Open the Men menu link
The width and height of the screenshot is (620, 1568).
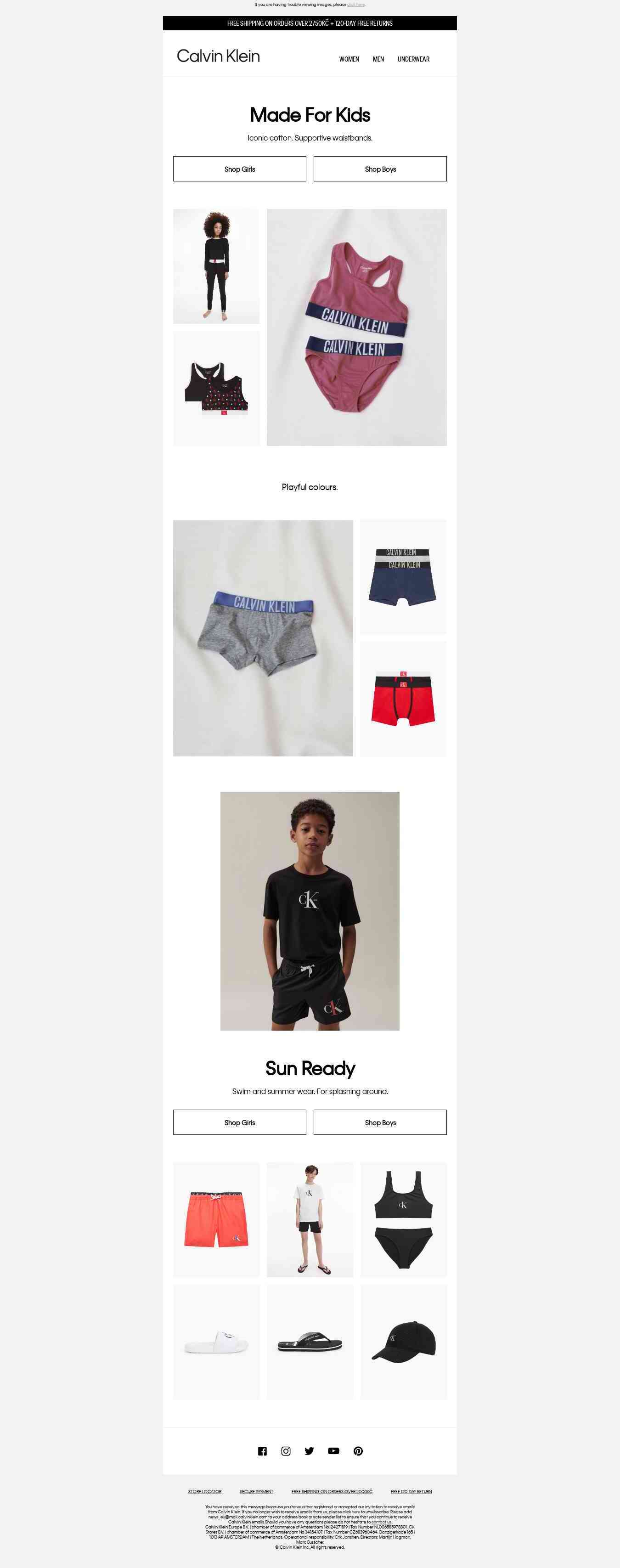(x=378, y=59)
